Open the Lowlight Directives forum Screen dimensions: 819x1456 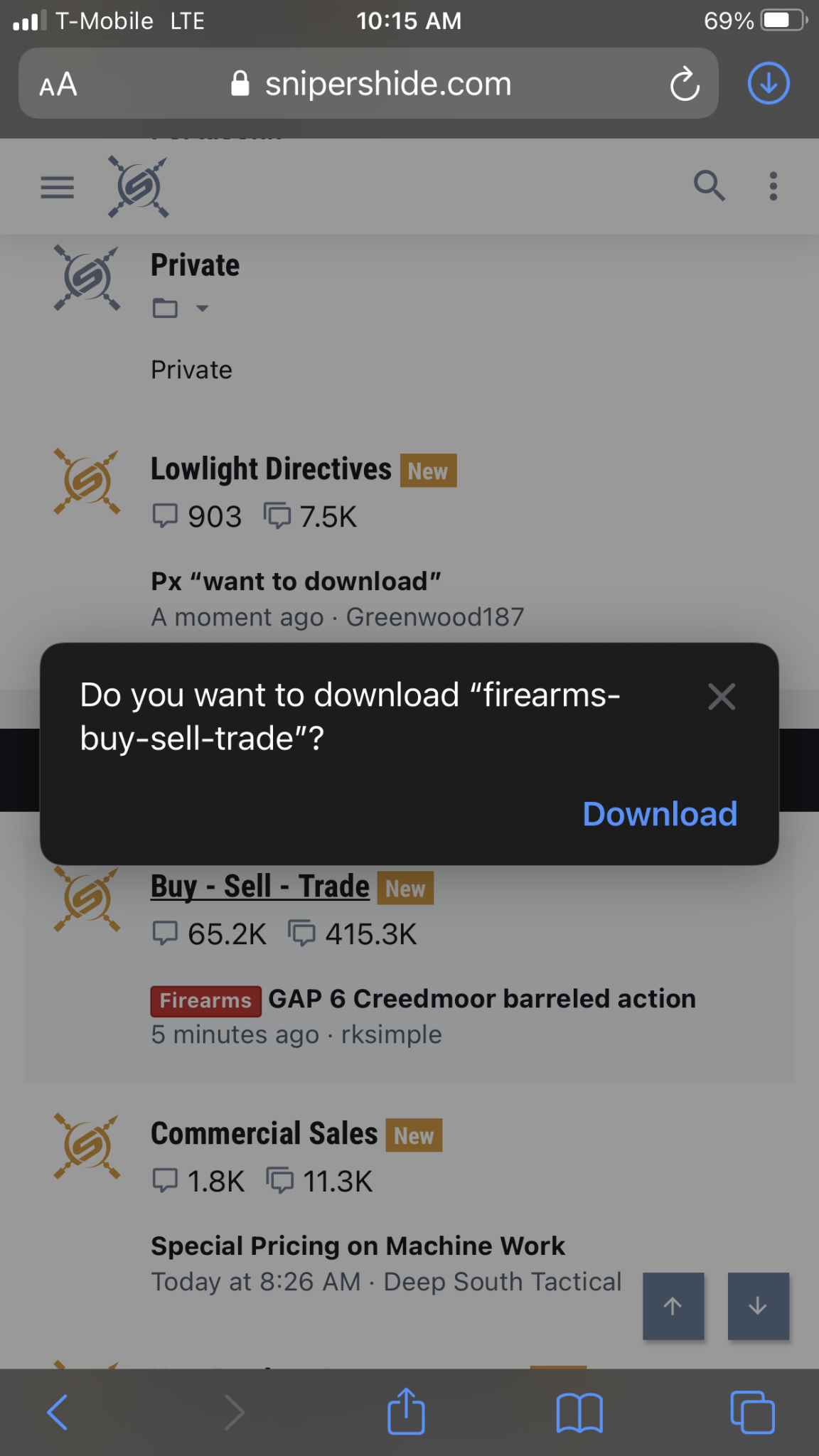coord(270,469)
